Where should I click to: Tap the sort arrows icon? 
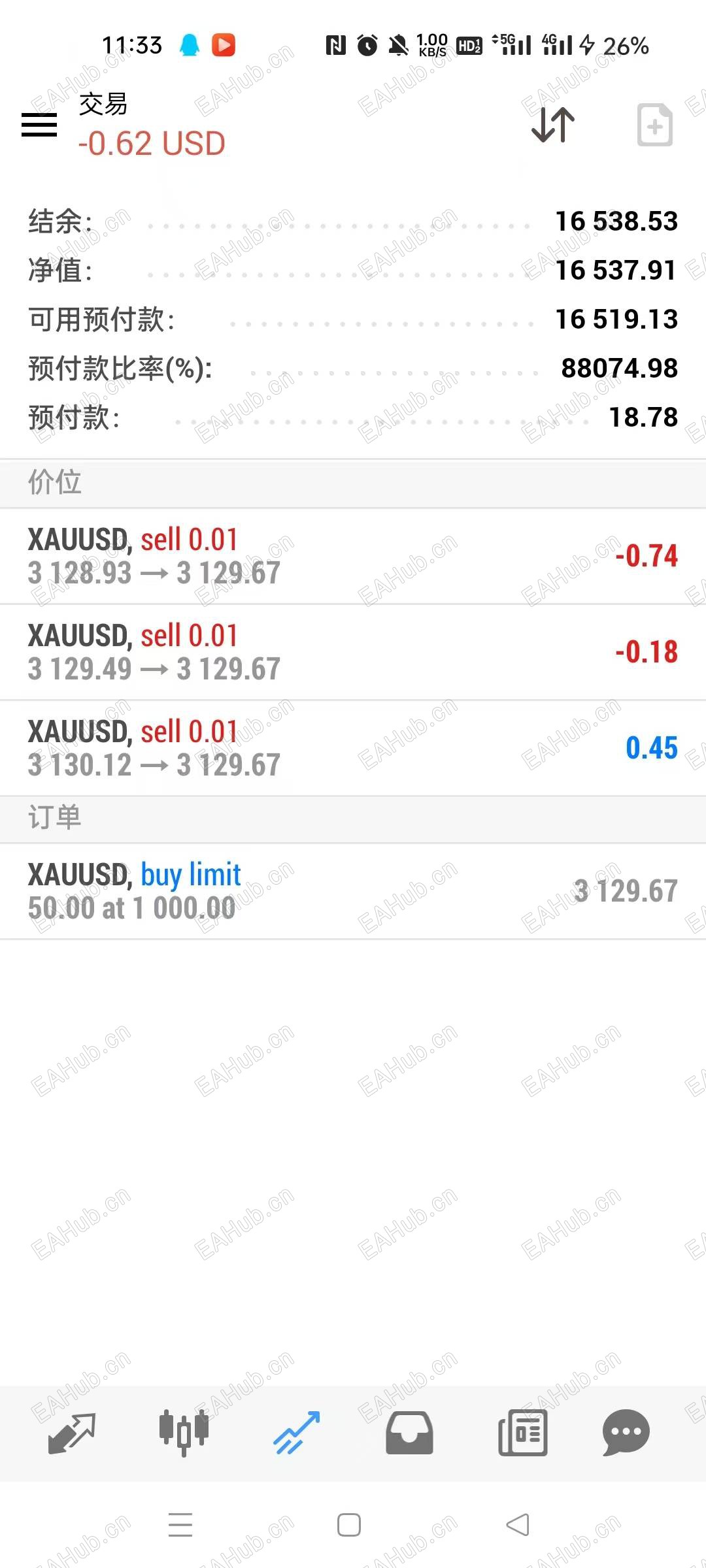coord(553,124)
